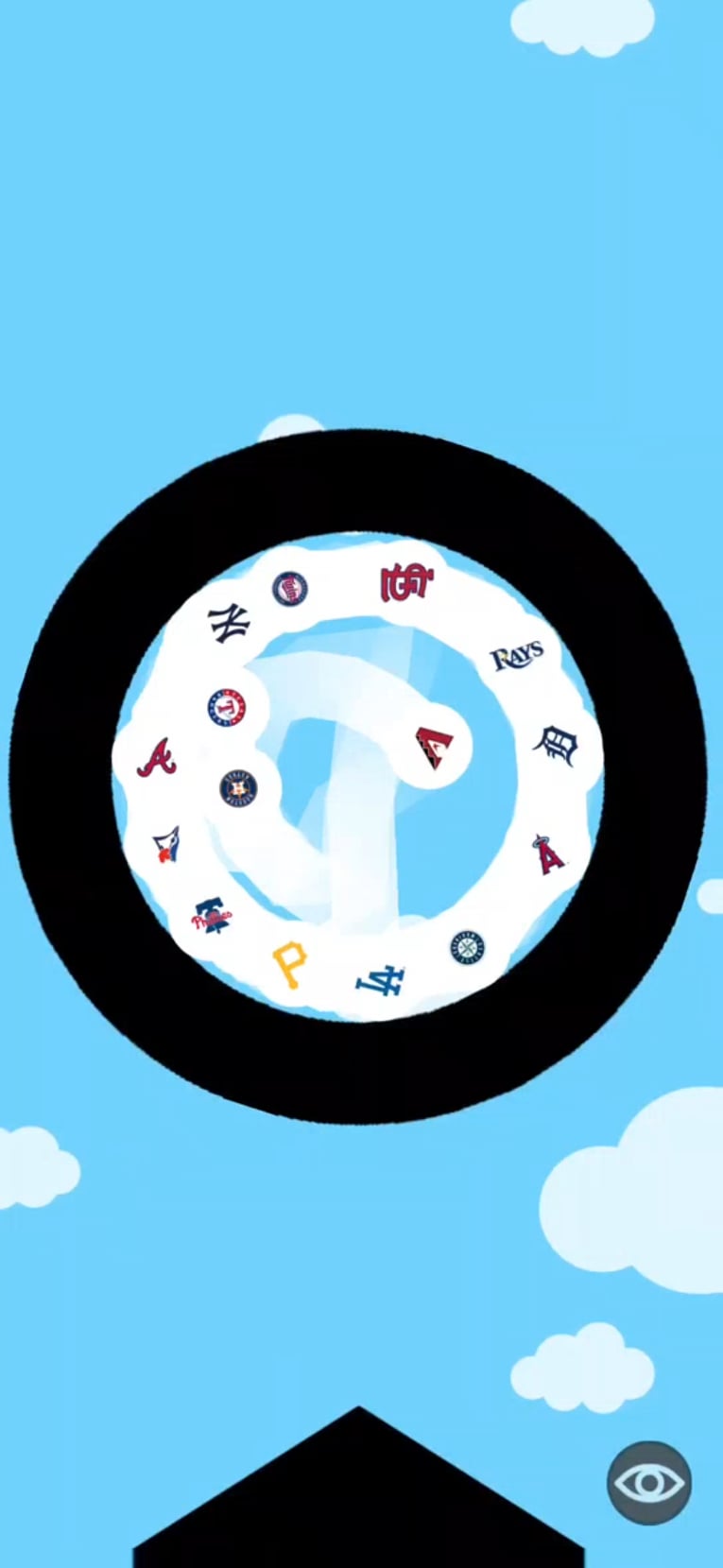This screenshot has height=1568, width=723.
Task: Tap the eye visibility icon
Action: point(649,1483)
